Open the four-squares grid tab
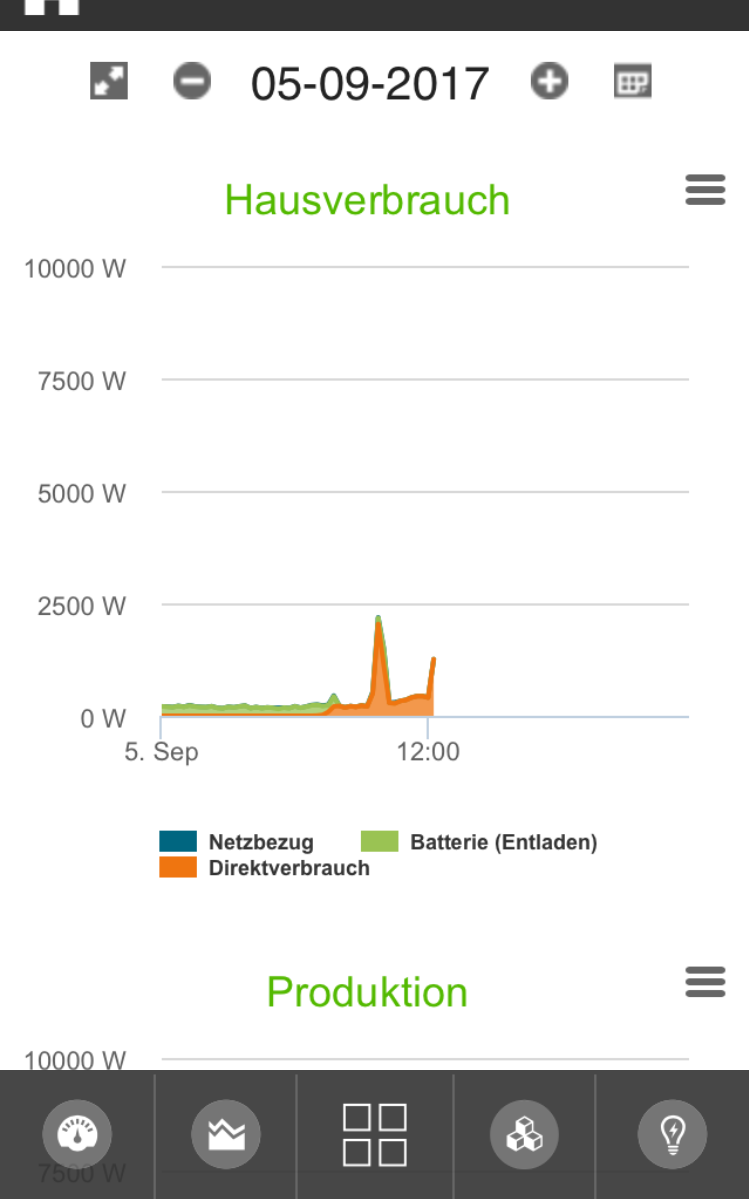This screenshot has height=1199, width=749. pyautogui.click(x=374, y=1135)
